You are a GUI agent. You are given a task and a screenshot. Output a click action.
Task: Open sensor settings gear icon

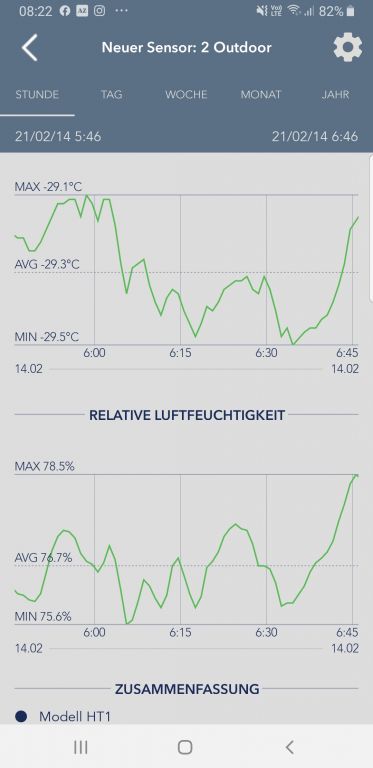point(348,48)
